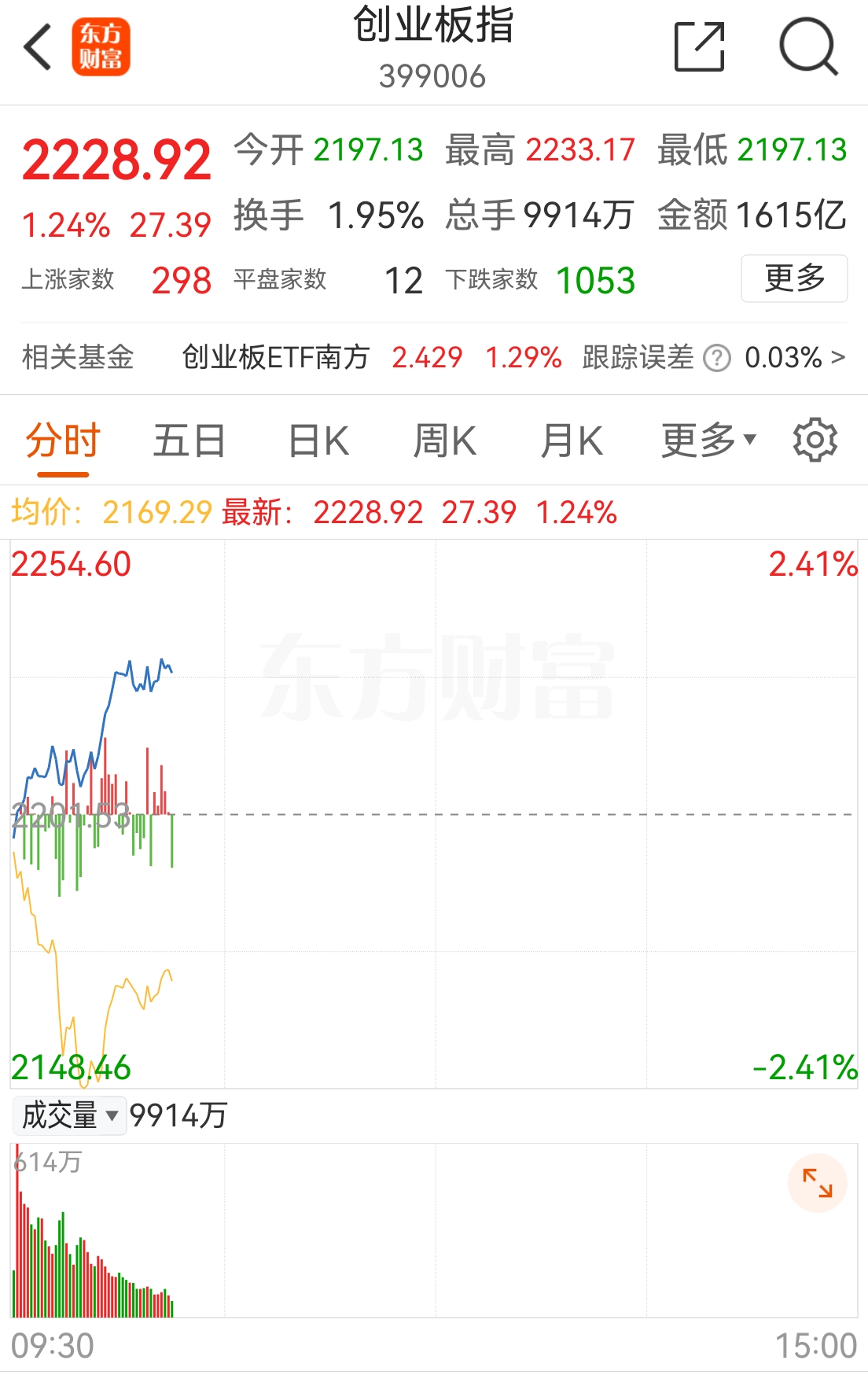Open chart settings gear icon
868x1375 pixels.
pyautogui.click(x=815, y=441)
